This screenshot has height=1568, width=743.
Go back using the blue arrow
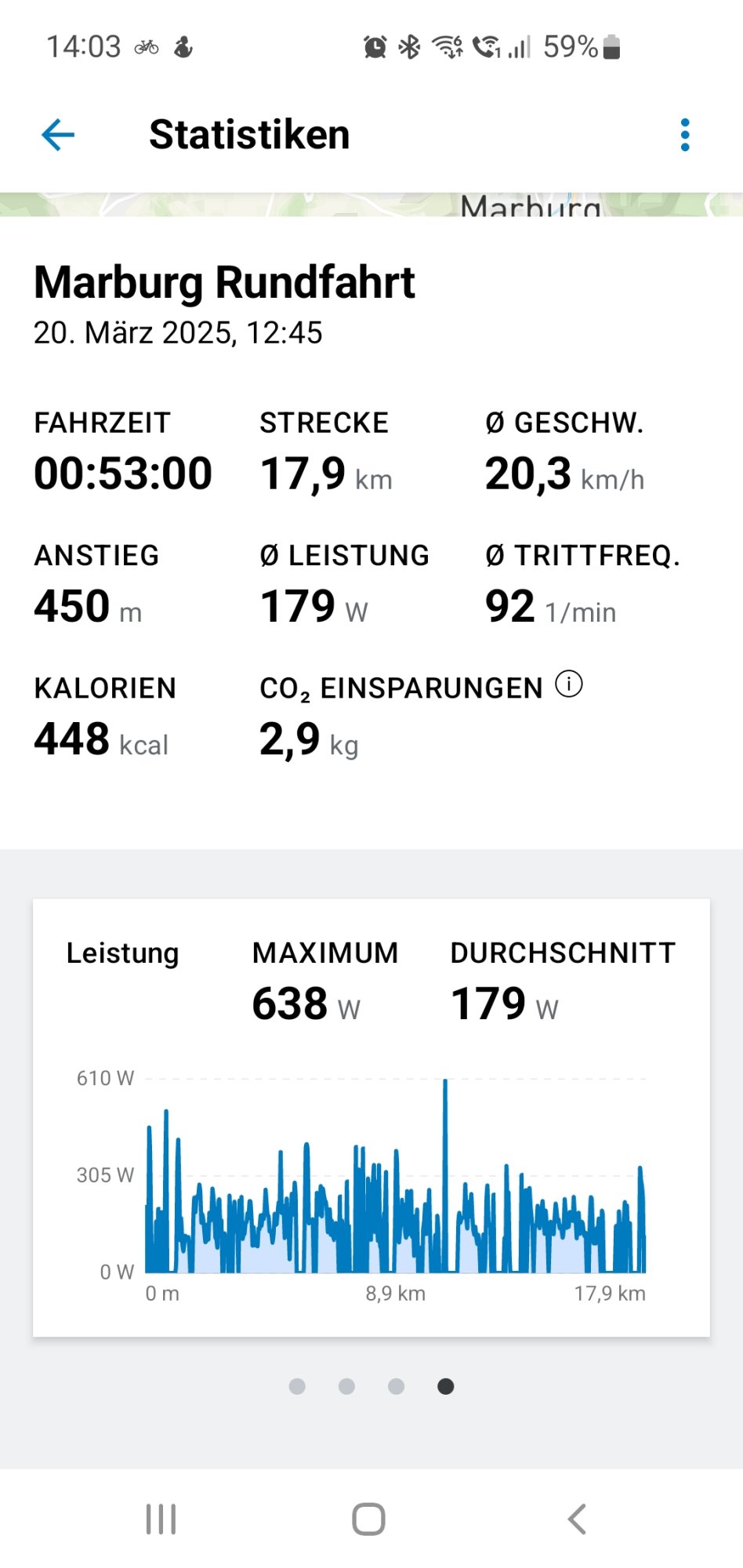(58, 135)
